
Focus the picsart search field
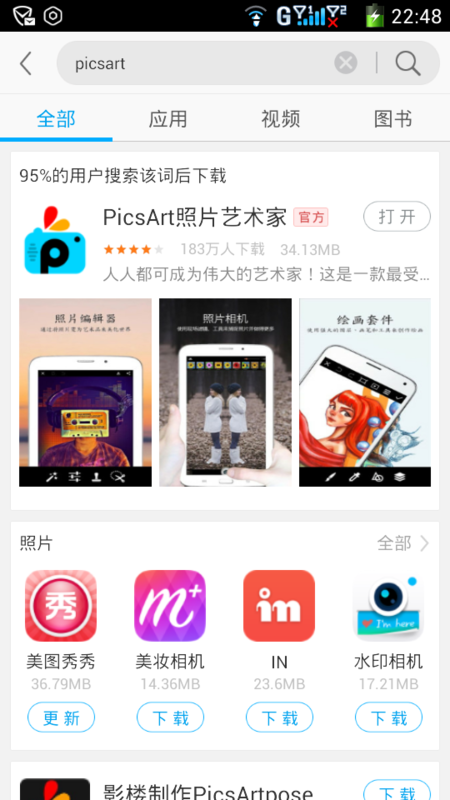[204, 63]
